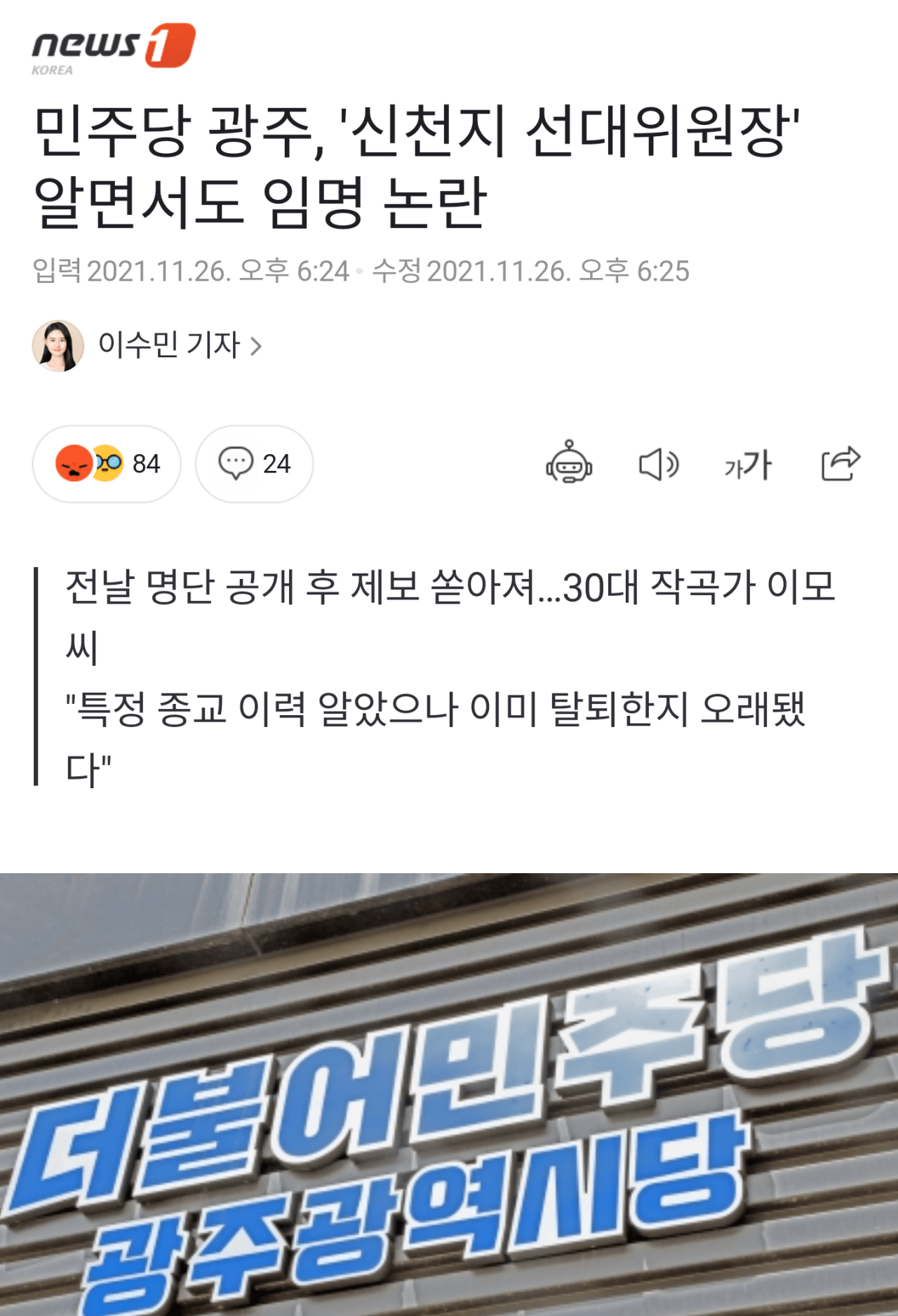Image resolution: width=898 pixels, height=1316 pixels.
Task: Open the 24 comments
Action: coord(254,464)
